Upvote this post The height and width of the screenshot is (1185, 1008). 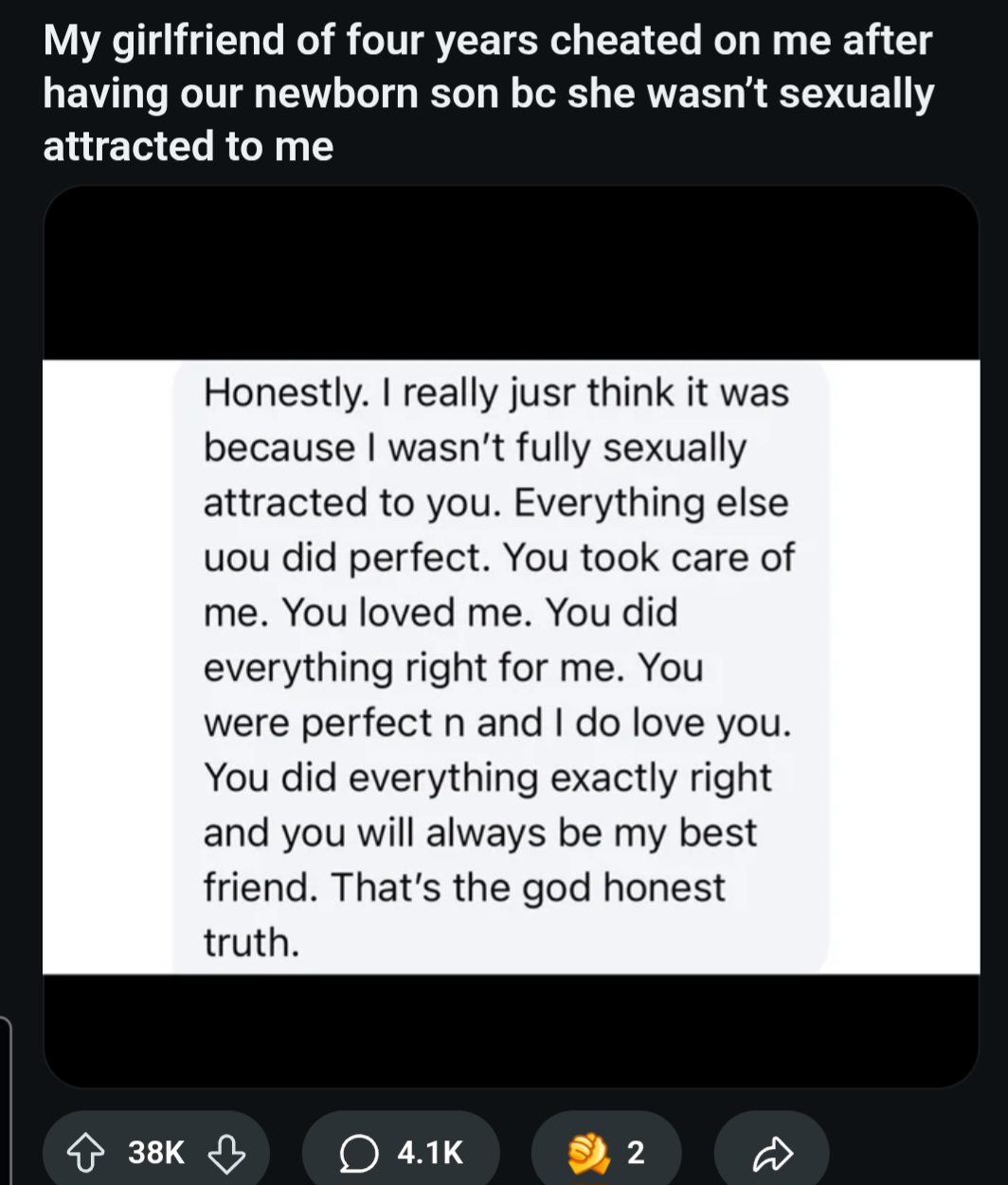coord(93,1152)
